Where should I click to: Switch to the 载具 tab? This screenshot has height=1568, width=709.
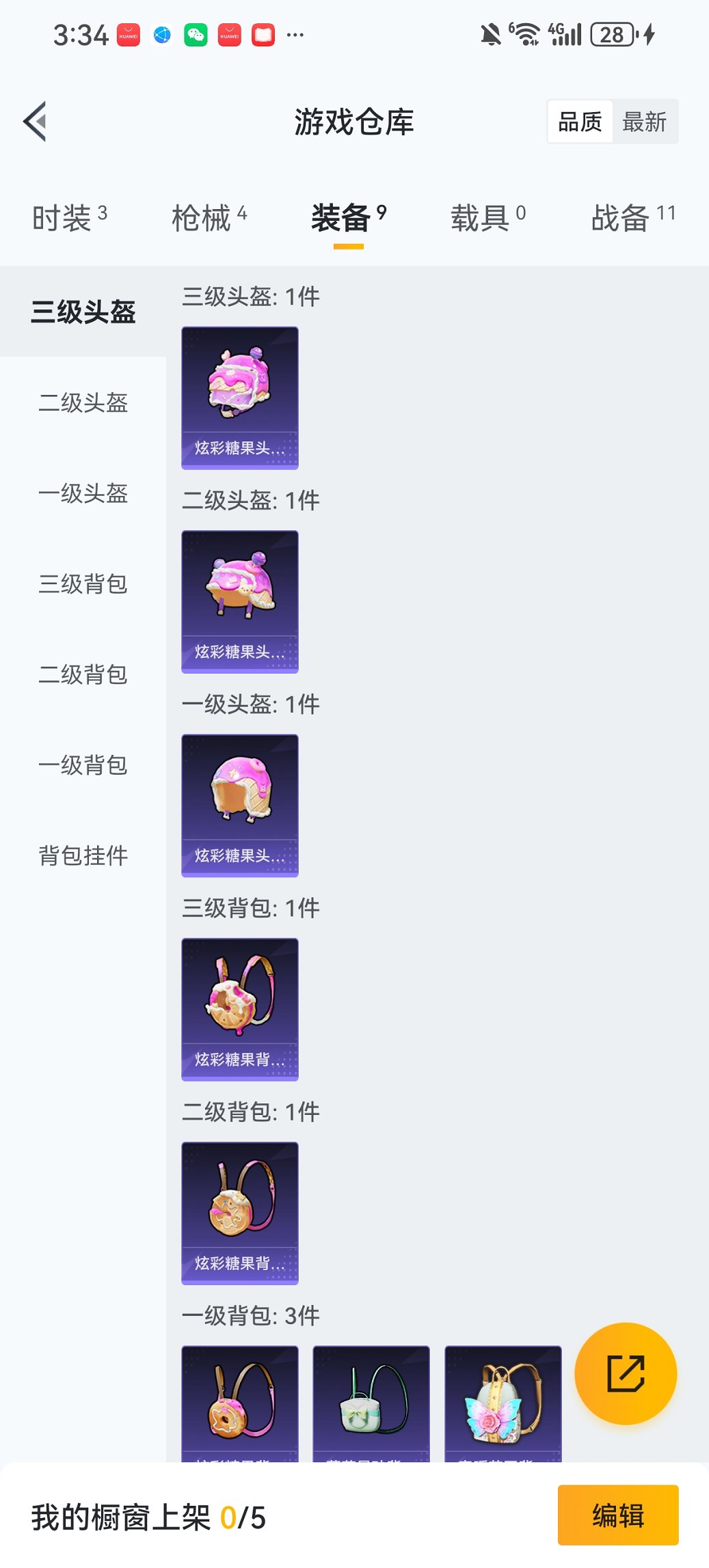tap(487, 218)
